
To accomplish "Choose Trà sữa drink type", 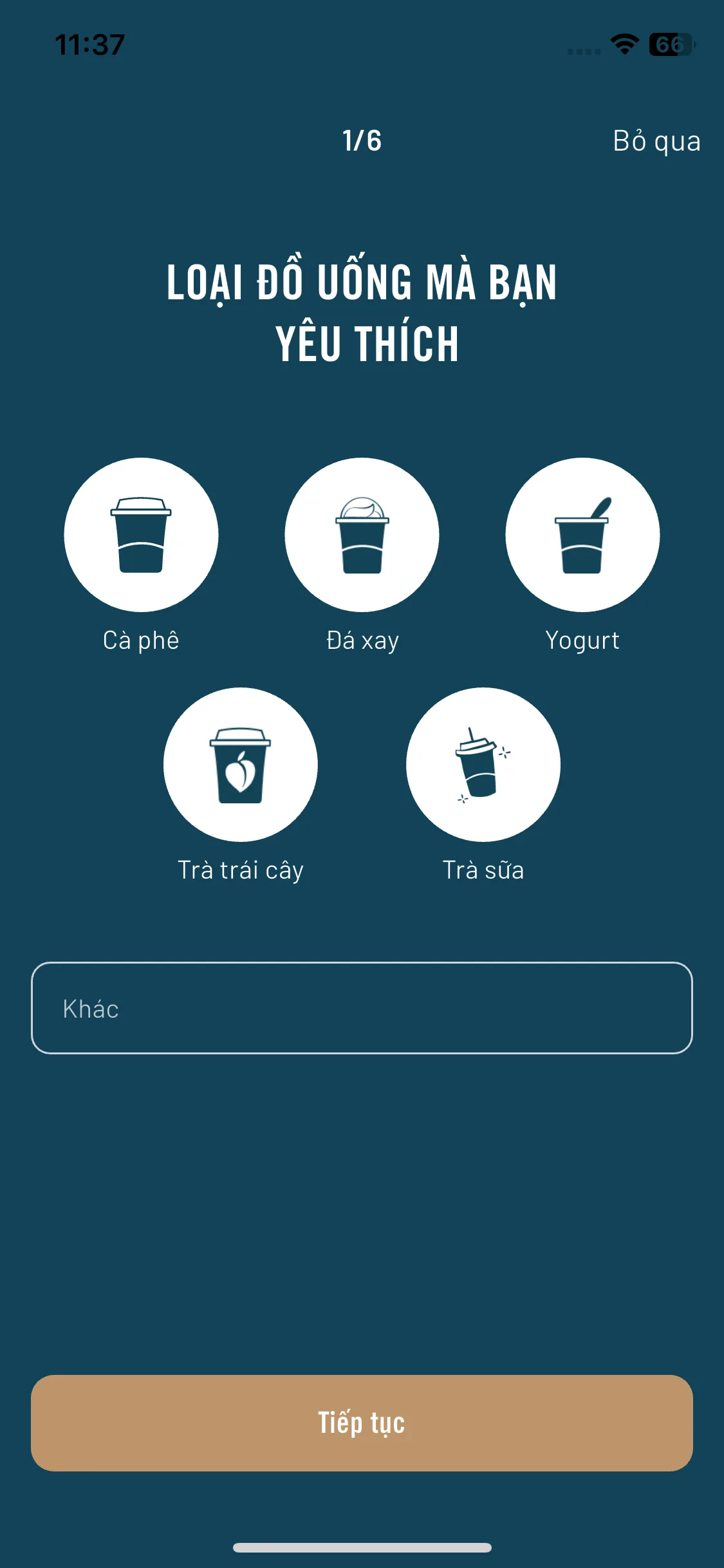I will point(483,765).
